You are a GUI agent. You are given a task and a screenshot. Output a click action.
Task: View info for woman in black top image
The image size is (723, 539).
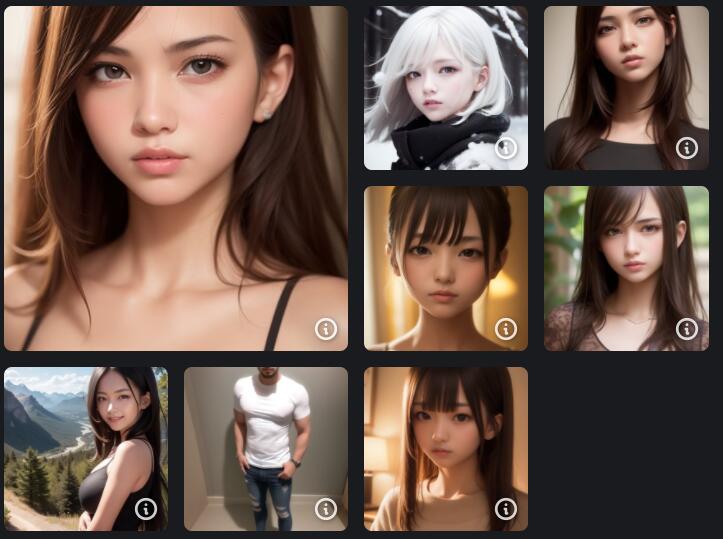[x=686, y=148]
